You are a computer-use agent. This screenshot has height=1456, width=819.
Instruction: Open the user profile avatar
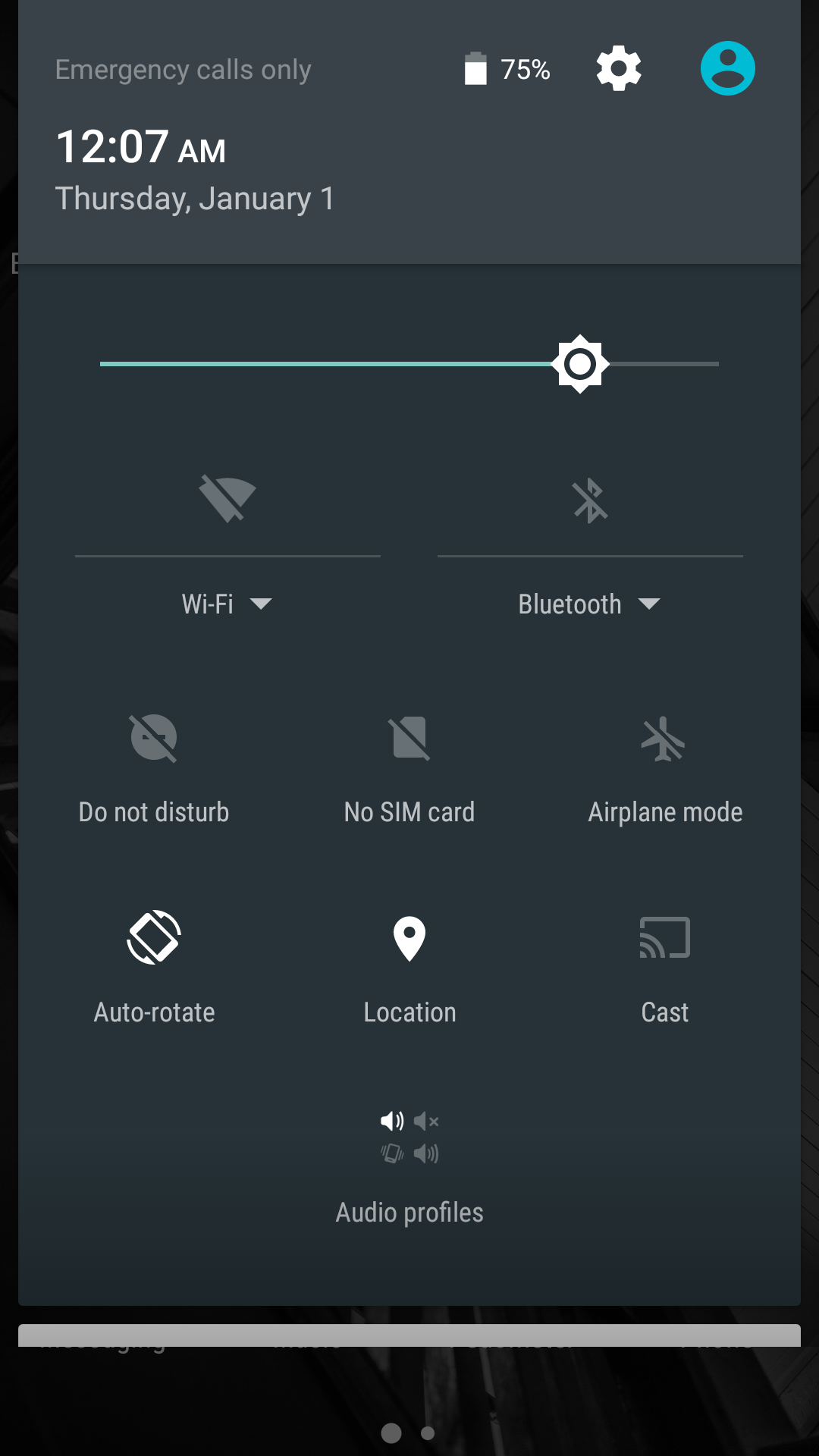pos(727,69)
